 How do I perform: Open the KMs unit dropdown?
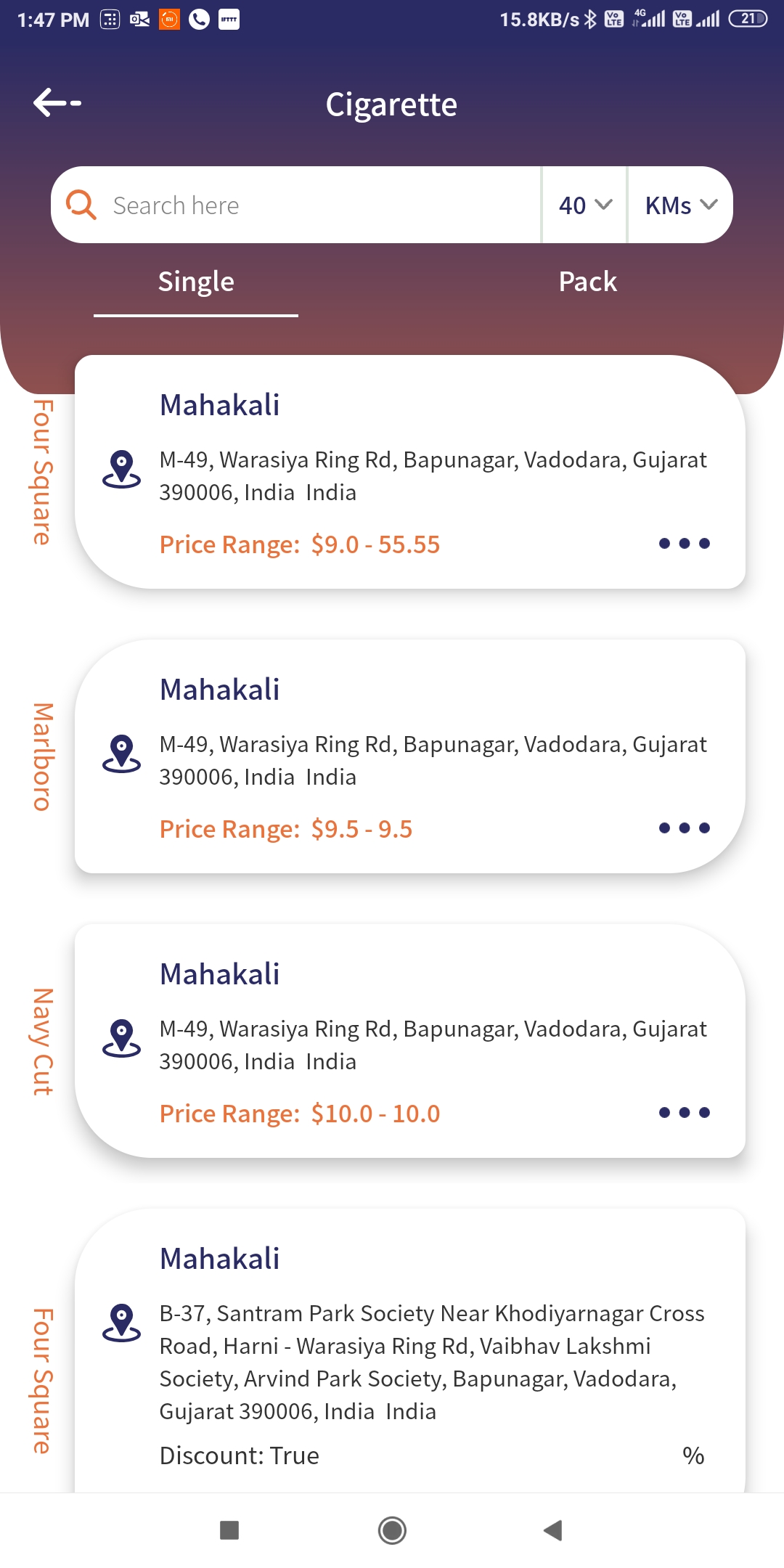[681, 205]
